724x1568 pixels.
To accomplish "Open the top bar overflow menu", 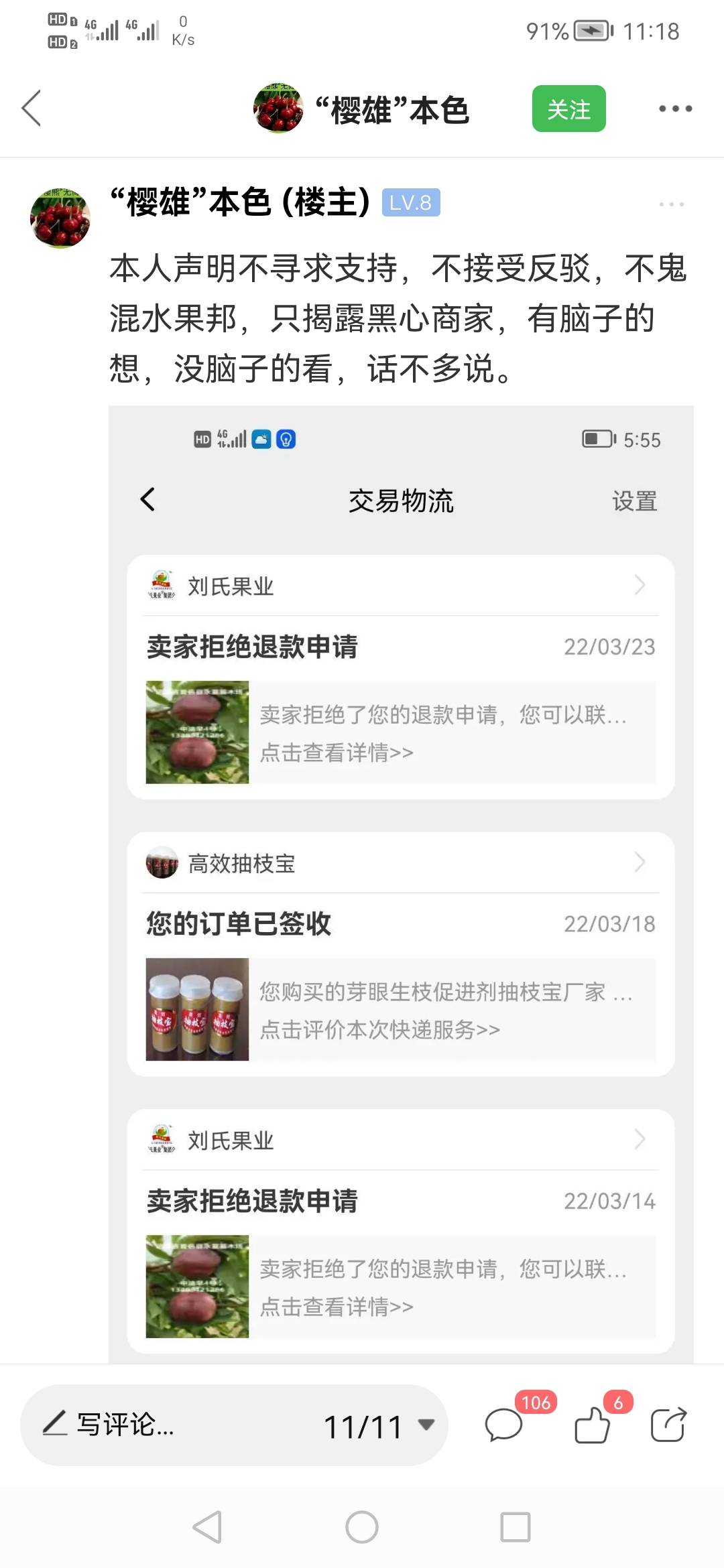I will click(674, 109).
